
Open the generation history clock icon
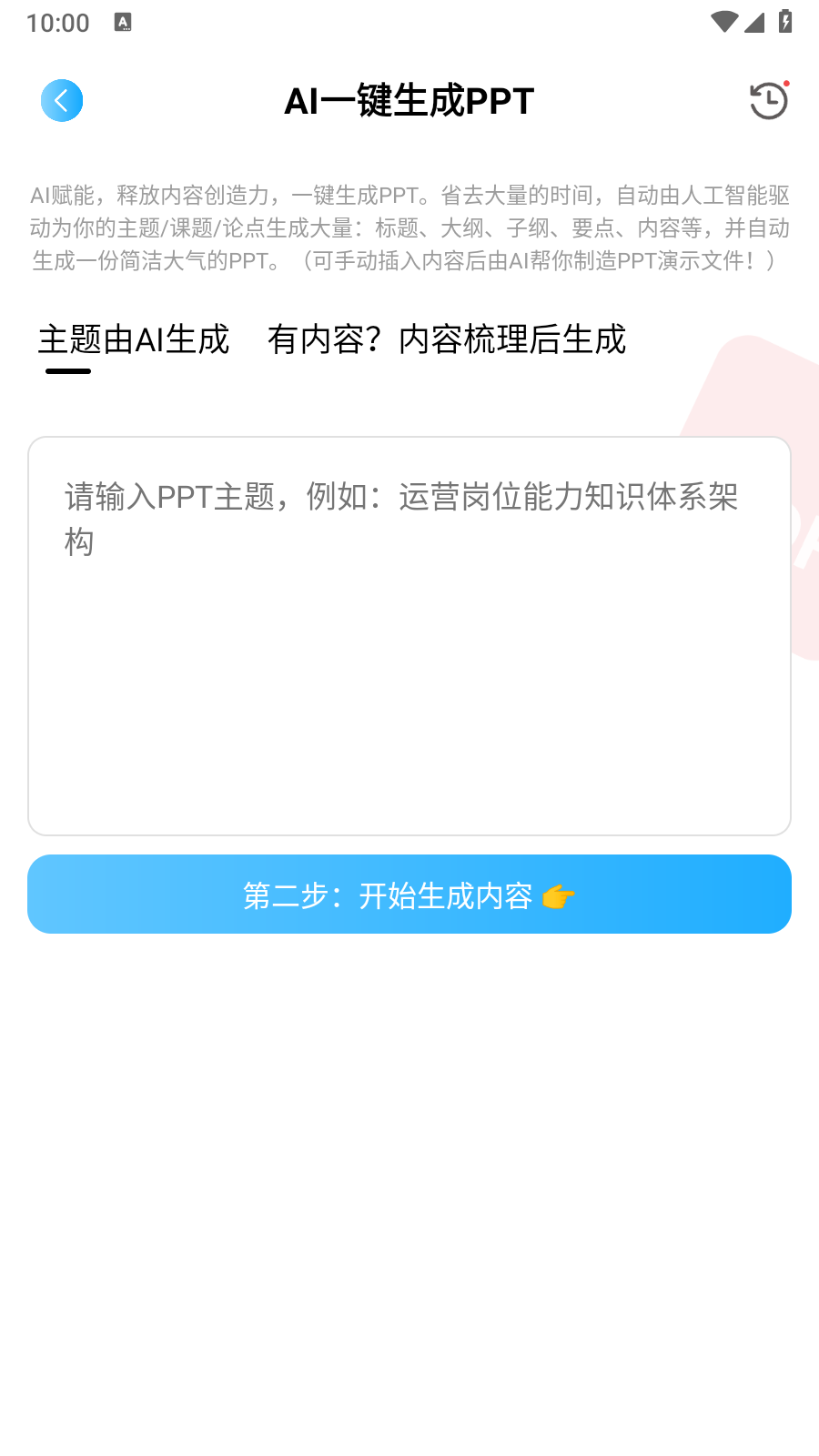tap(768, 100)
